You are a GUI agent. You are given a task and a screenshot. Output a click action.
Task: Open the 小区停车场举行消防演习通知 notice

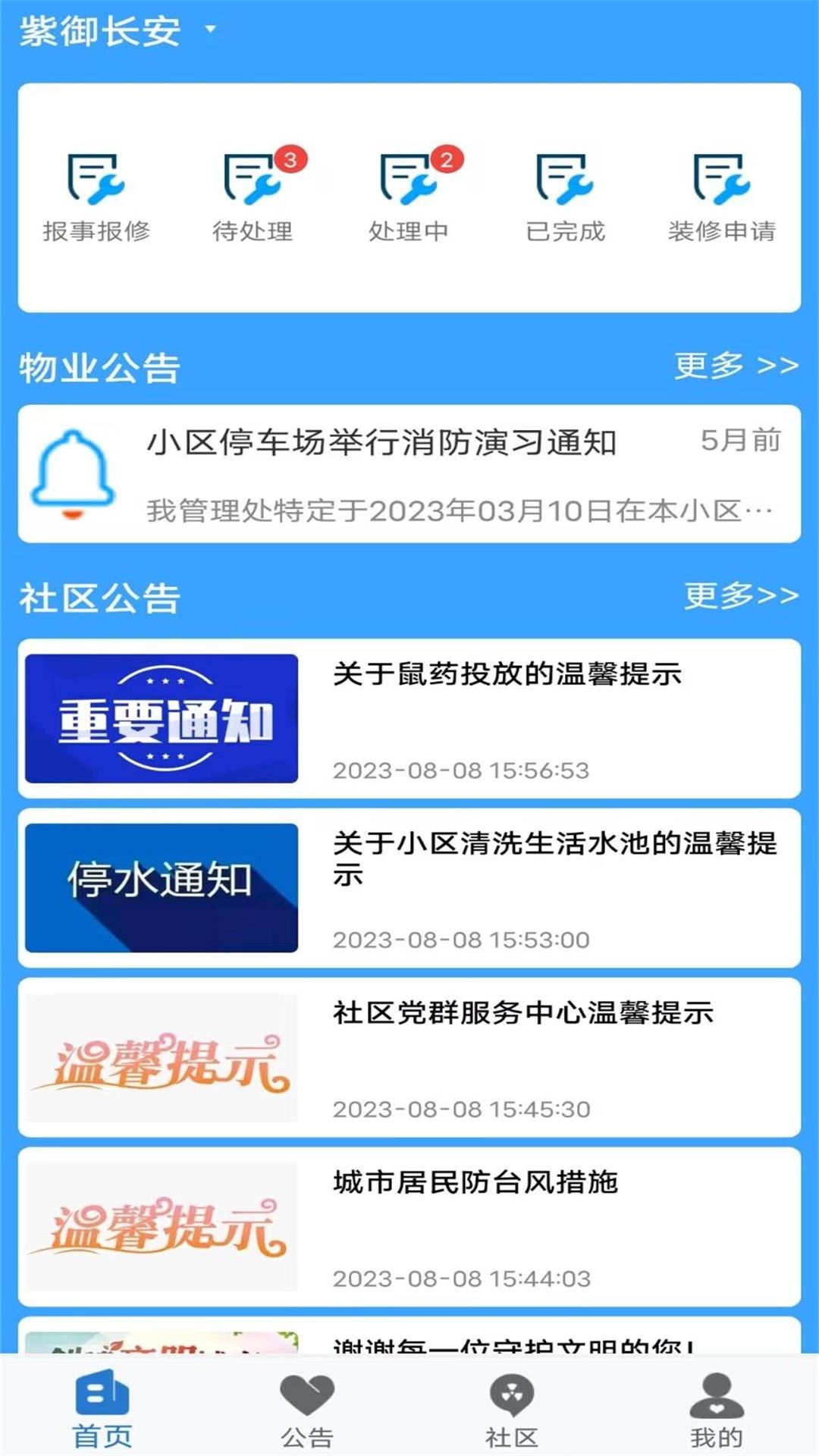(x=409, y=474)
